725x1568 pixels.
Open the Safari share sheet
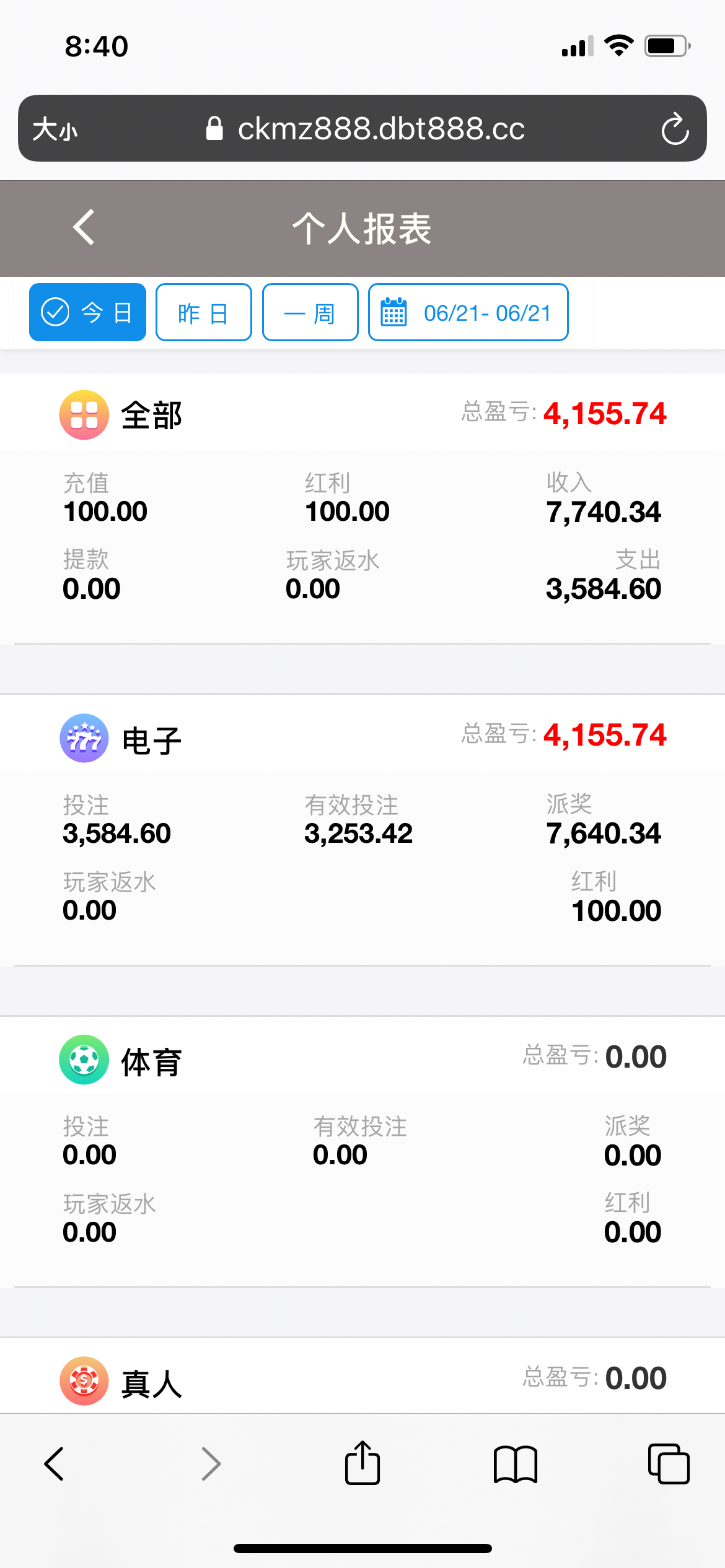point(362,1464)
